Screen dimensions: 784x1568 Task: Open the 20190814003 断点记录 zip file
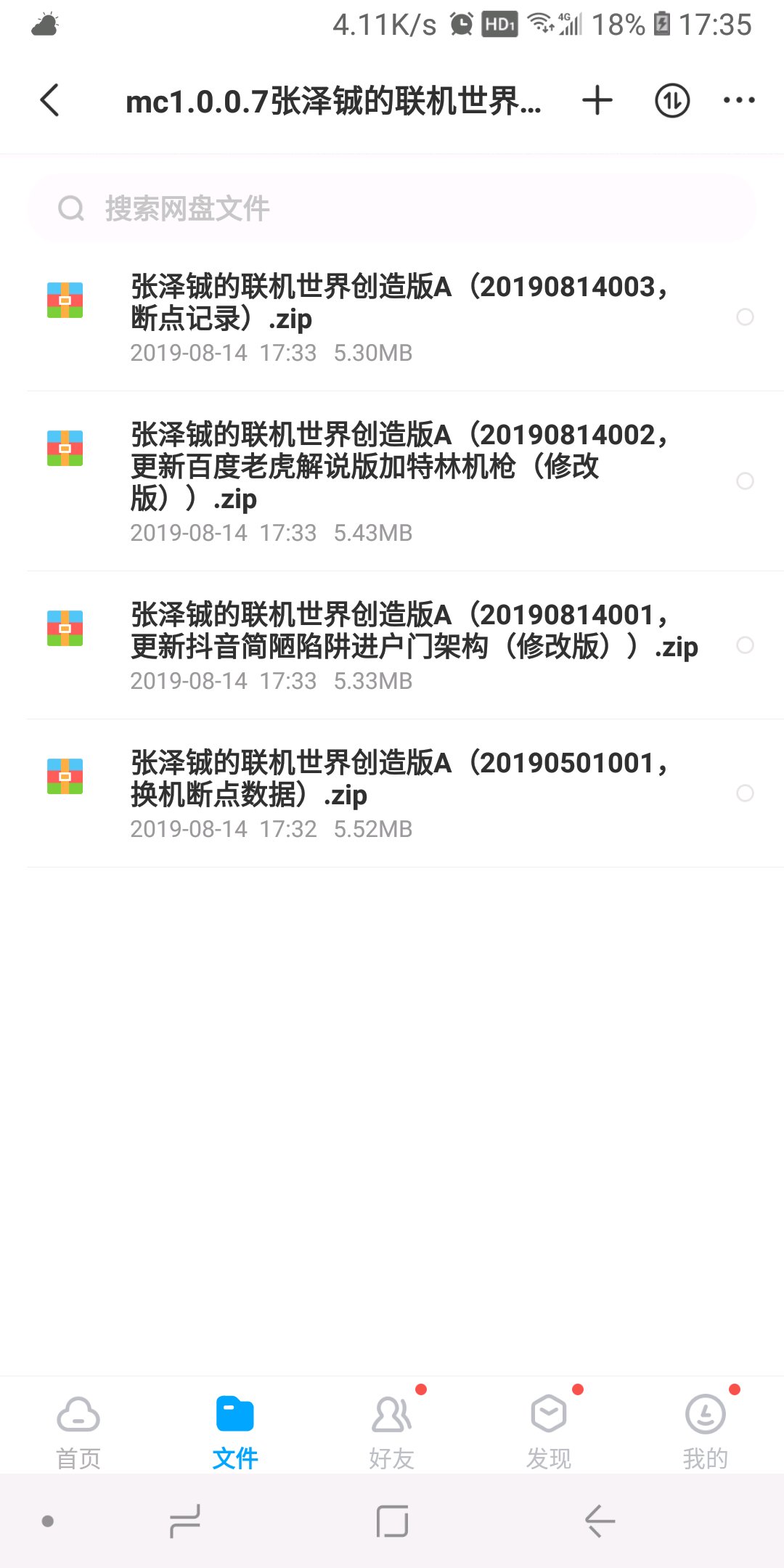tap(392, 317)
